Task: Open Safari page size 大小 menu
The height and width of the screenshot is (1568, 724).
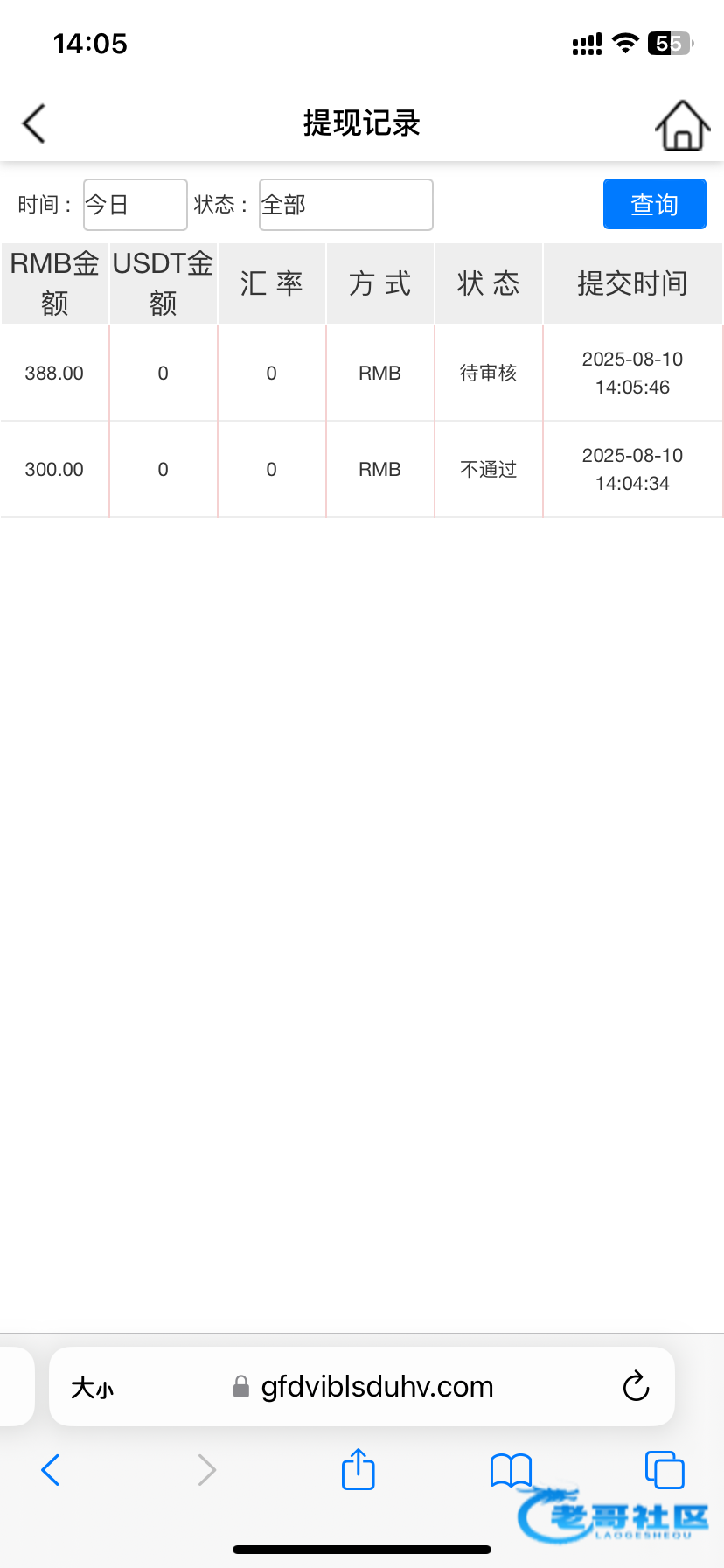Action: coord(92,1388)
